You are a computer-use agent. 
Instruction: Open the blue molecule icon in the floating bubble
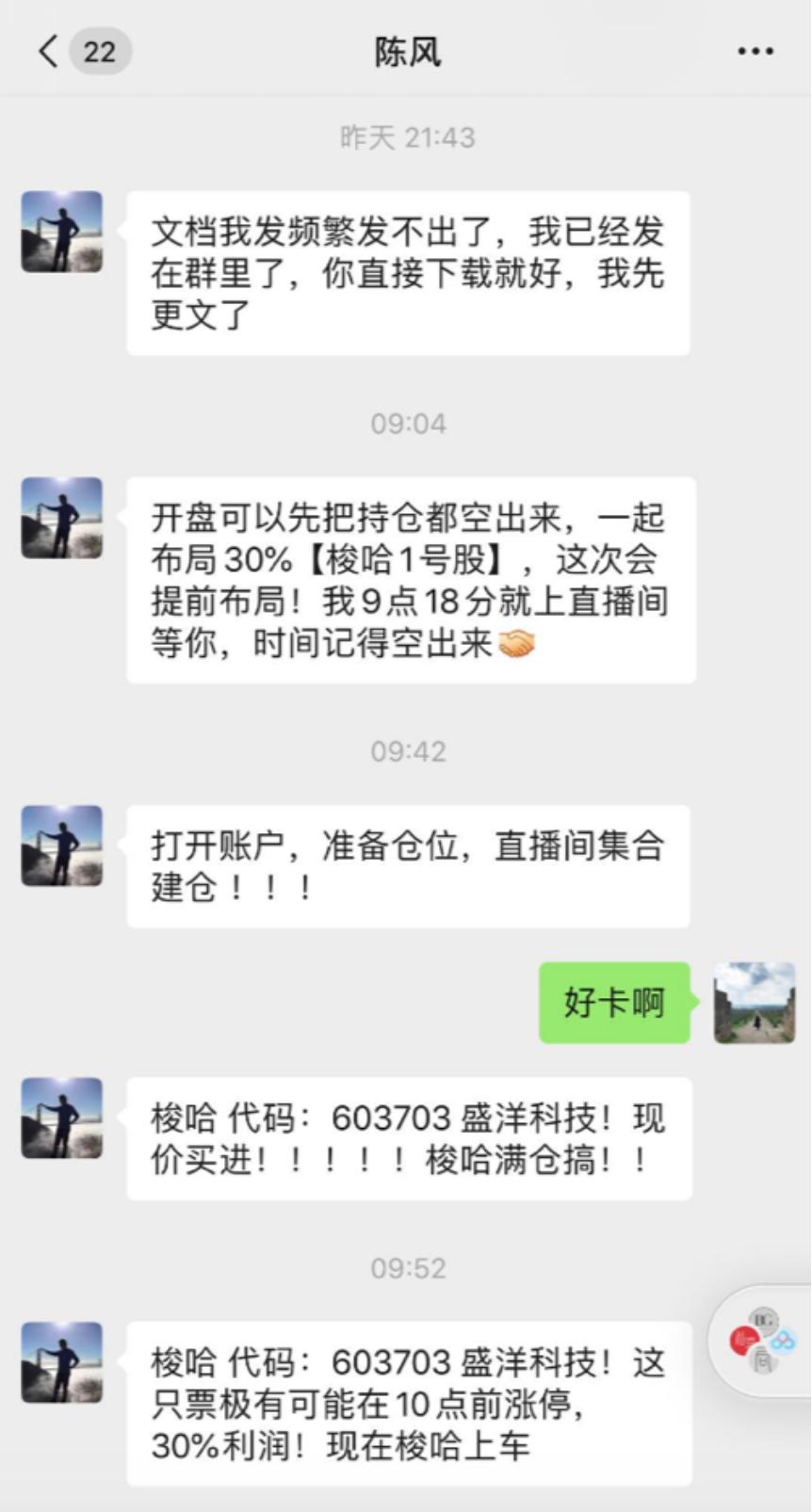(x=781, y=1340)
